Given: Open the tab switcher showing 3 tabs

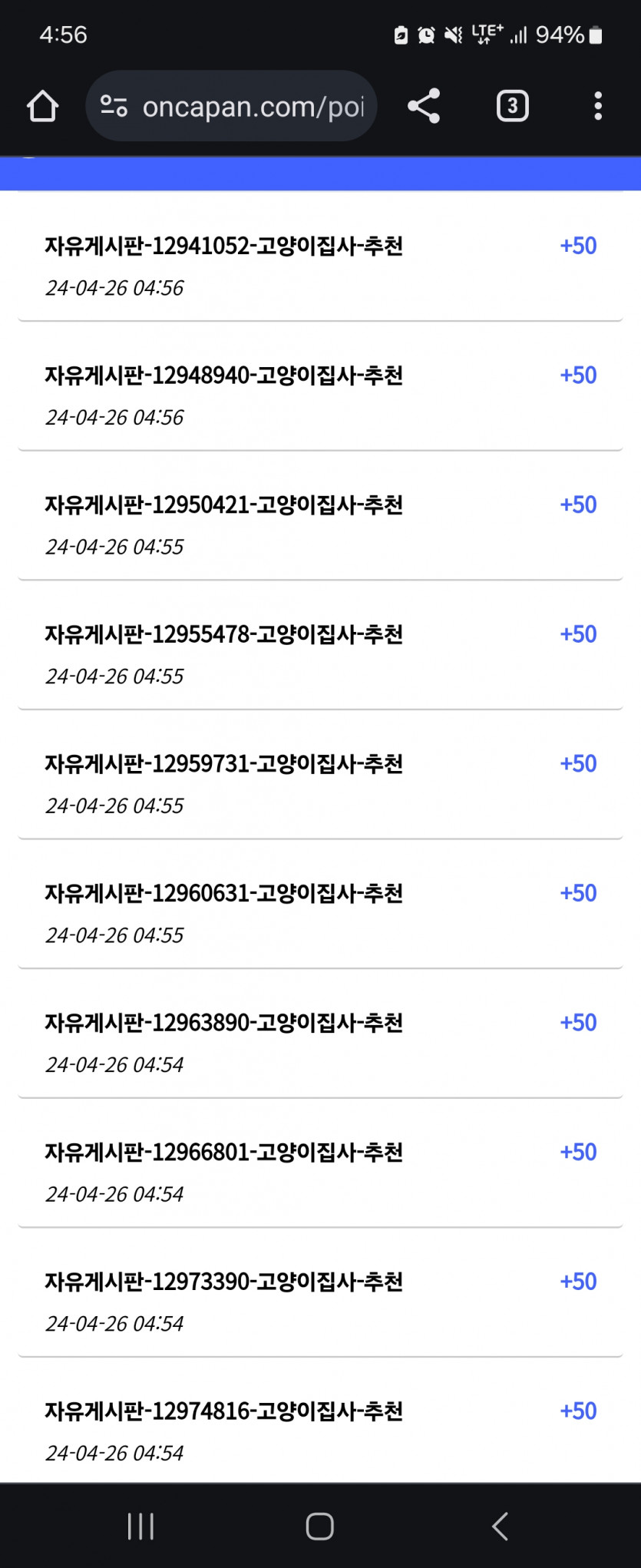Looking at the screenshot, I should click(512, 106).
